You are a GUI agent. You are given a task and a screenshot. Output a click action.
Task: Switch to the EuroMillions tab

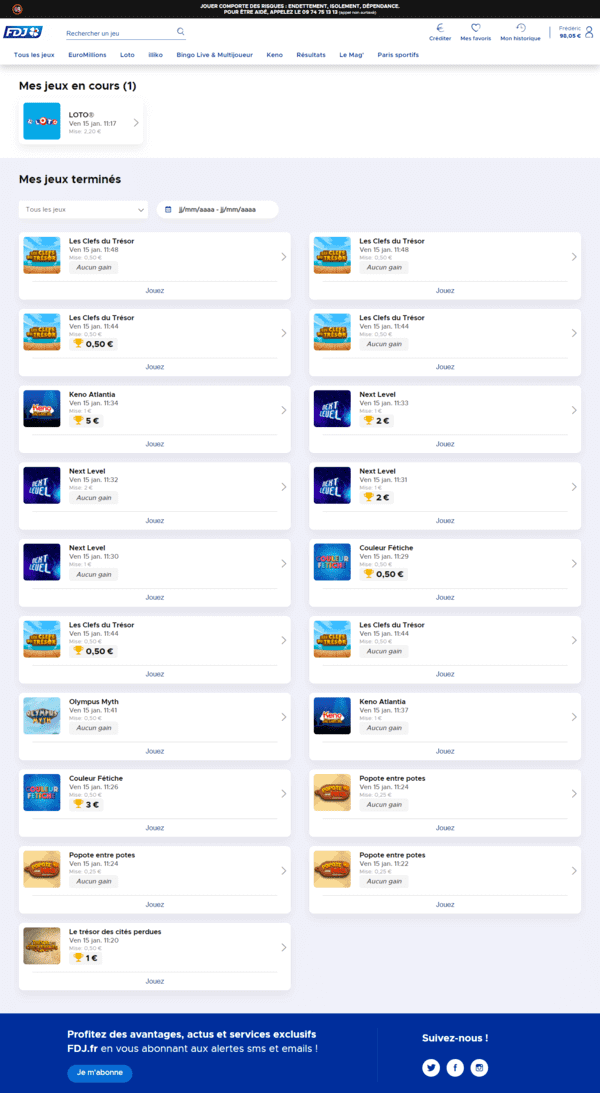[x=87, y=54]
